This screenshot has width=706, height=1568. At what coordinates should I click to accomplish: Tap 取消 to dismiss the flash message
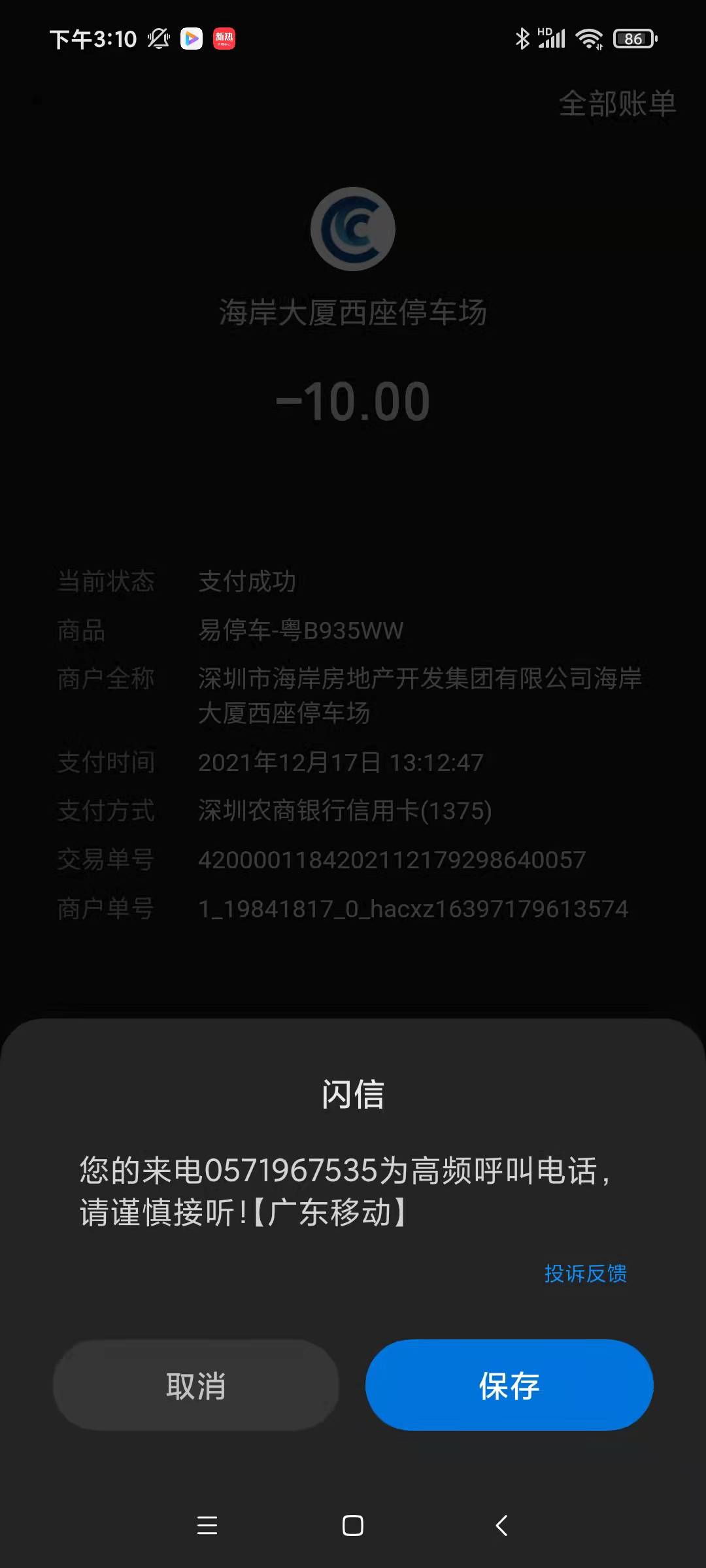195,1385
